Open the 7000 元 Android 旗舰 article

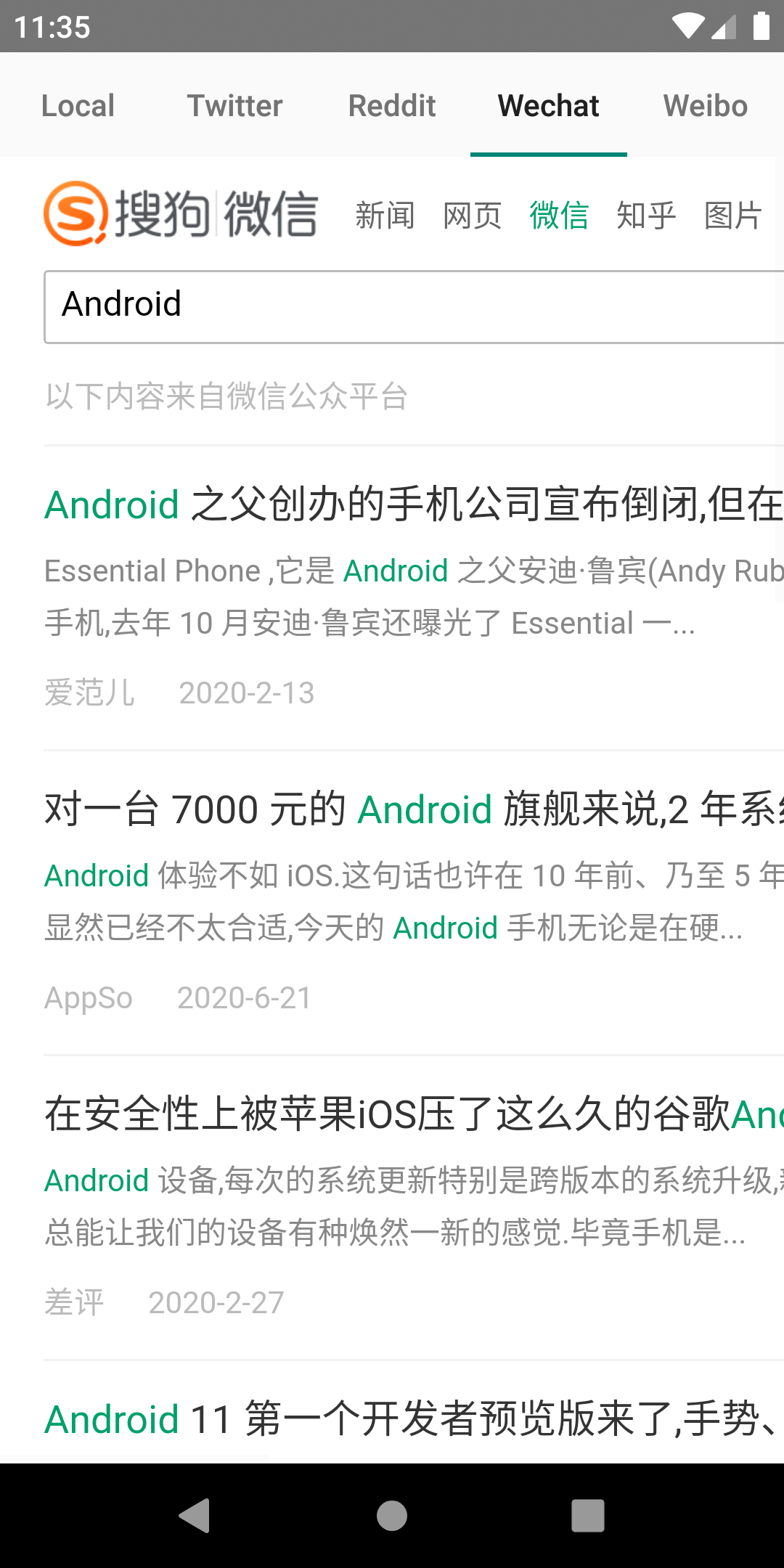[x=414, y=809]
